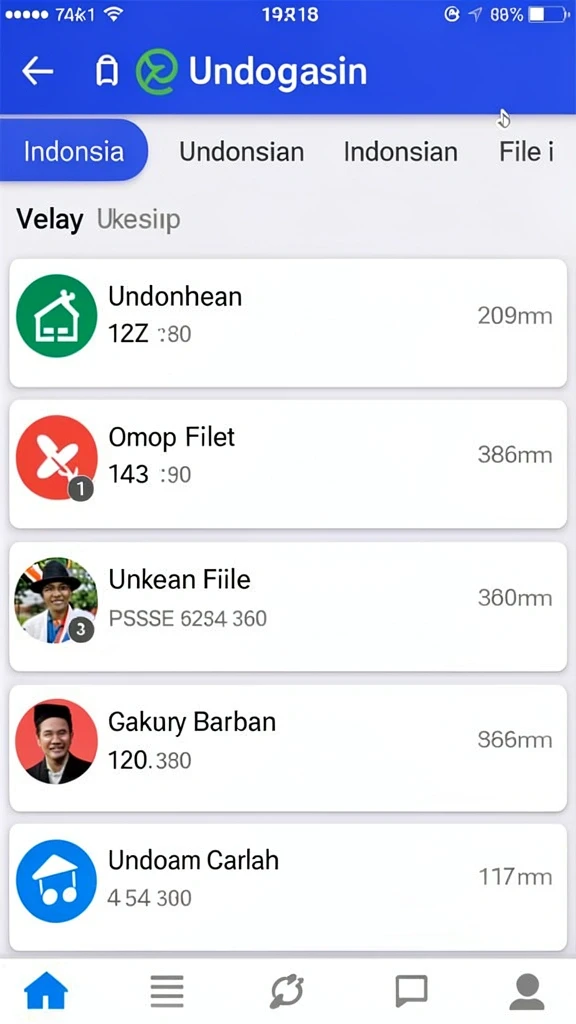The height and width of the screenshot is (1024, 576).
Task: Open the list menu tab in bottom bar
Action: (167, 991)
